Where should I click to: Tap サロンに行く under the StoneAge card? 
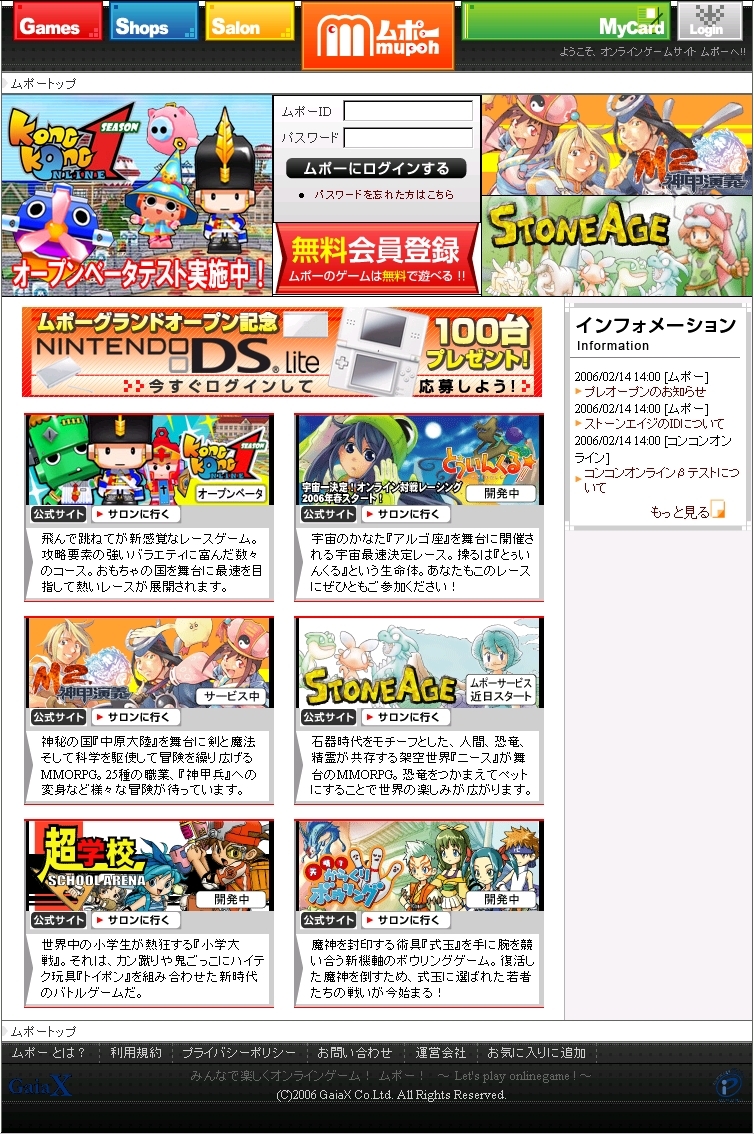tap(406, 717)
